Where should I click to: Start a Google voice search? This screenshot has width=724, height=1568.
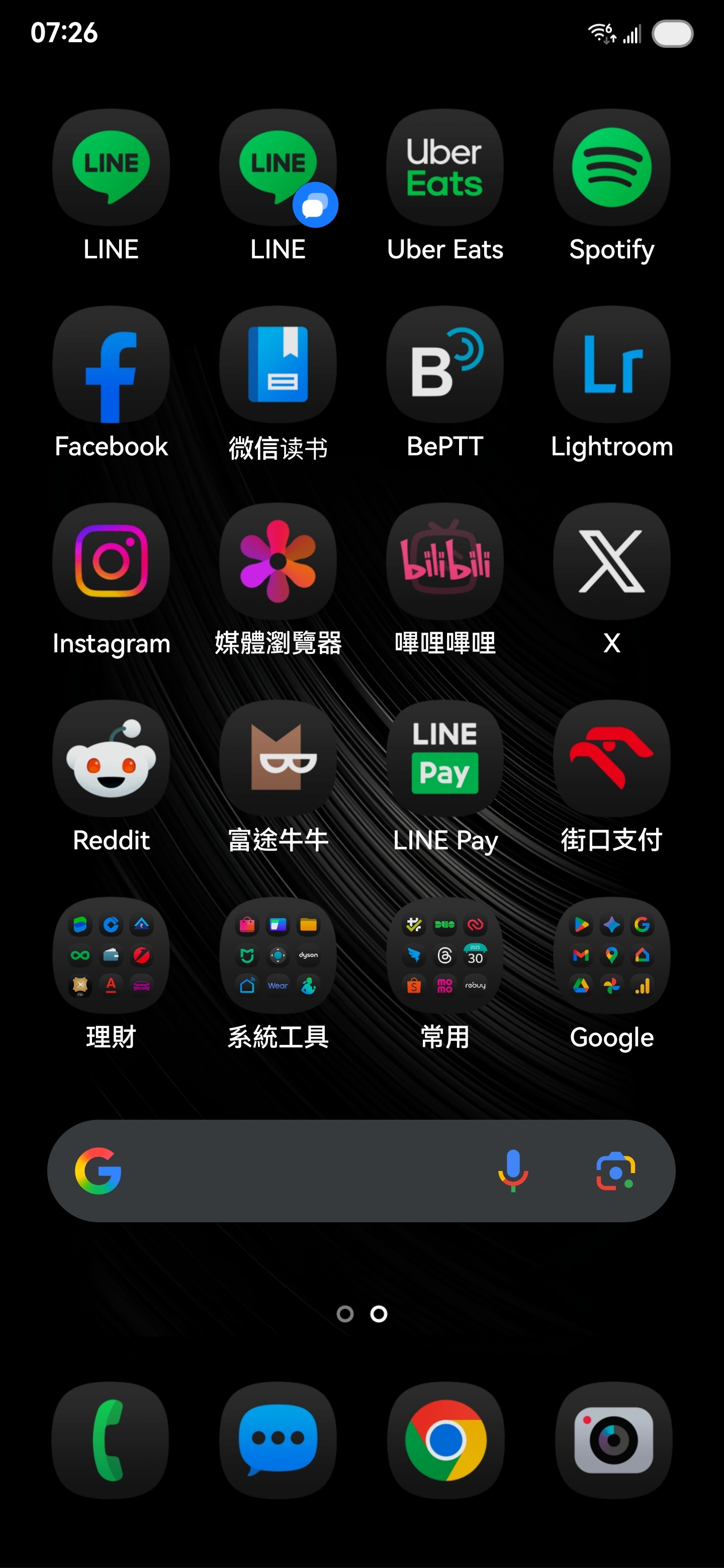point(513,1170)
